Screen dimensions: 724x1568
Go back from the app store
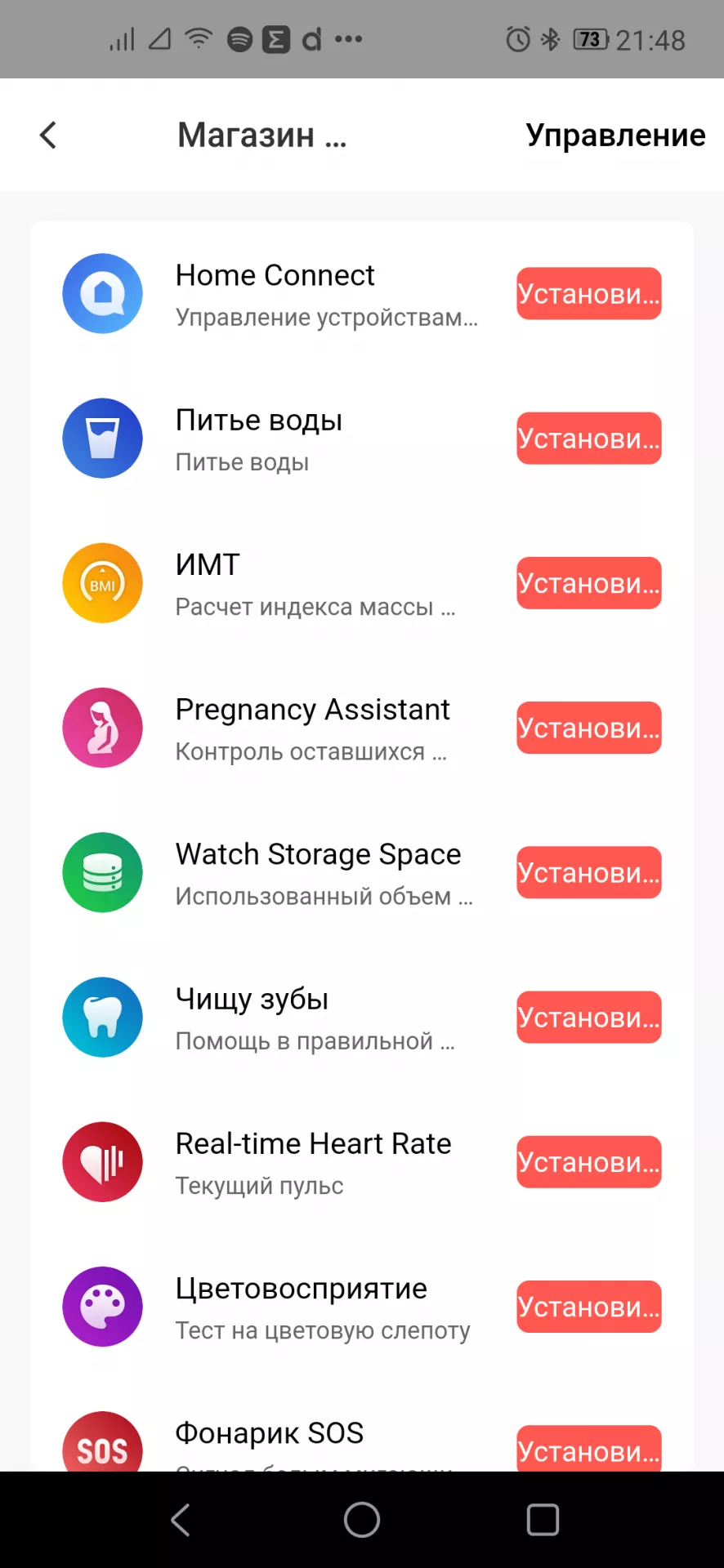[x=48, y=136]
